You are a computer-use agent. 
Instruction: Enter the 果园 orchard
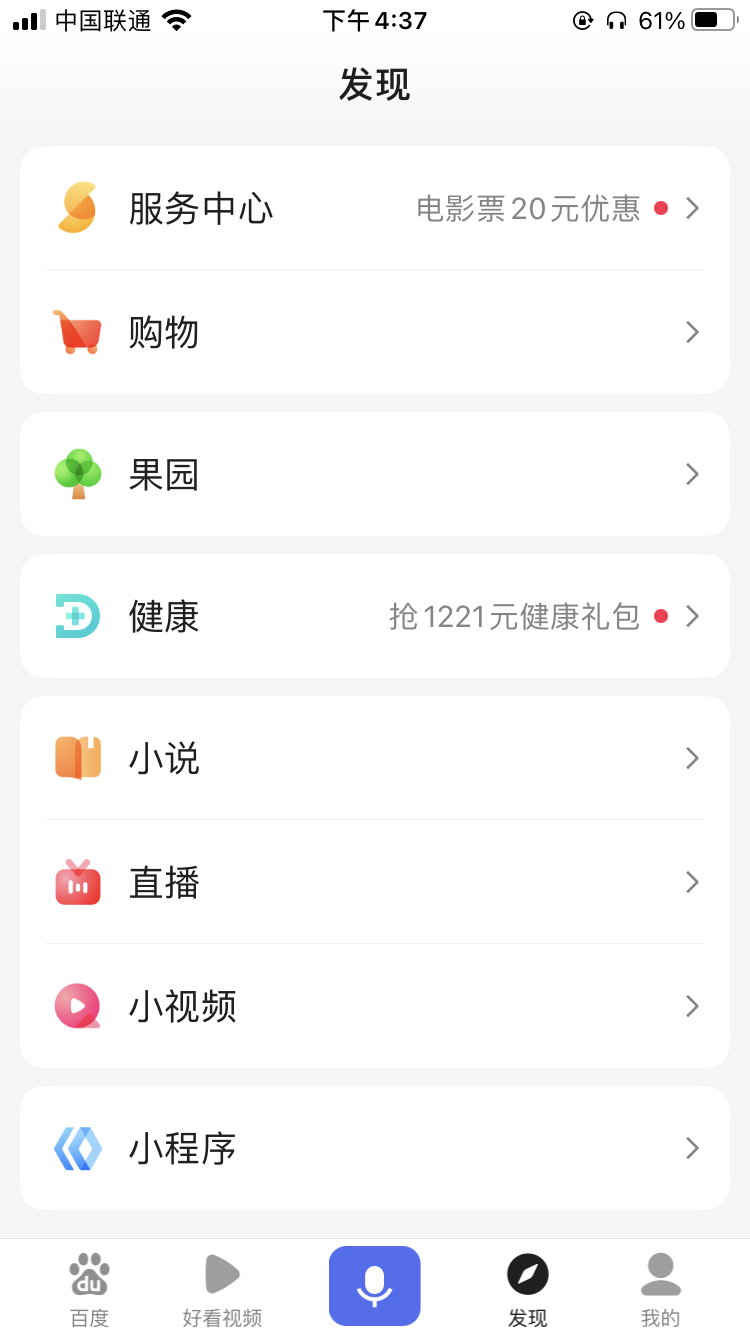(x=374, y=474)
